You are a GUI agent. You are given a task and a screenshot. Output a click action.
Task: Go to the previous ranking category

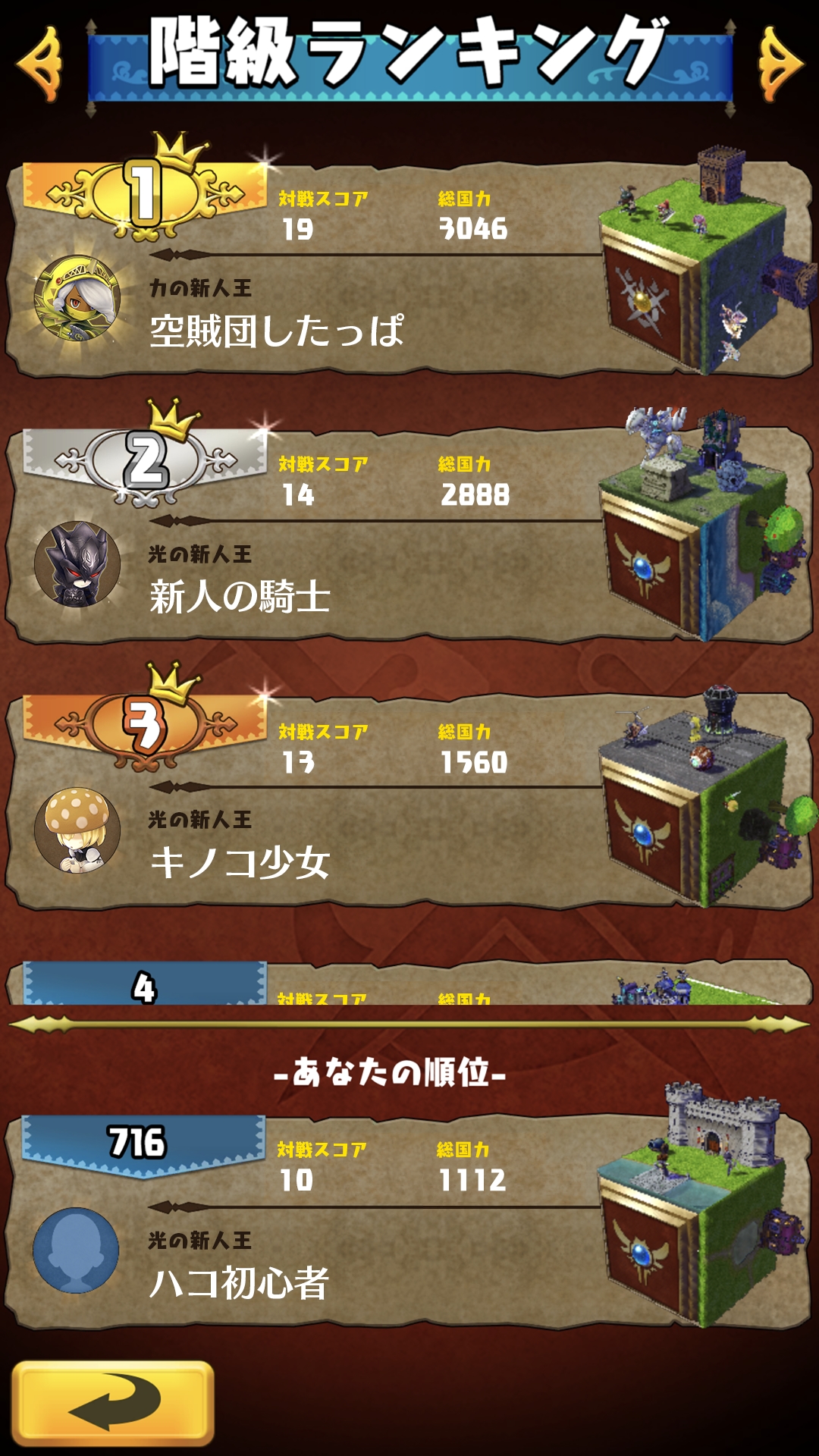[39, 64]
